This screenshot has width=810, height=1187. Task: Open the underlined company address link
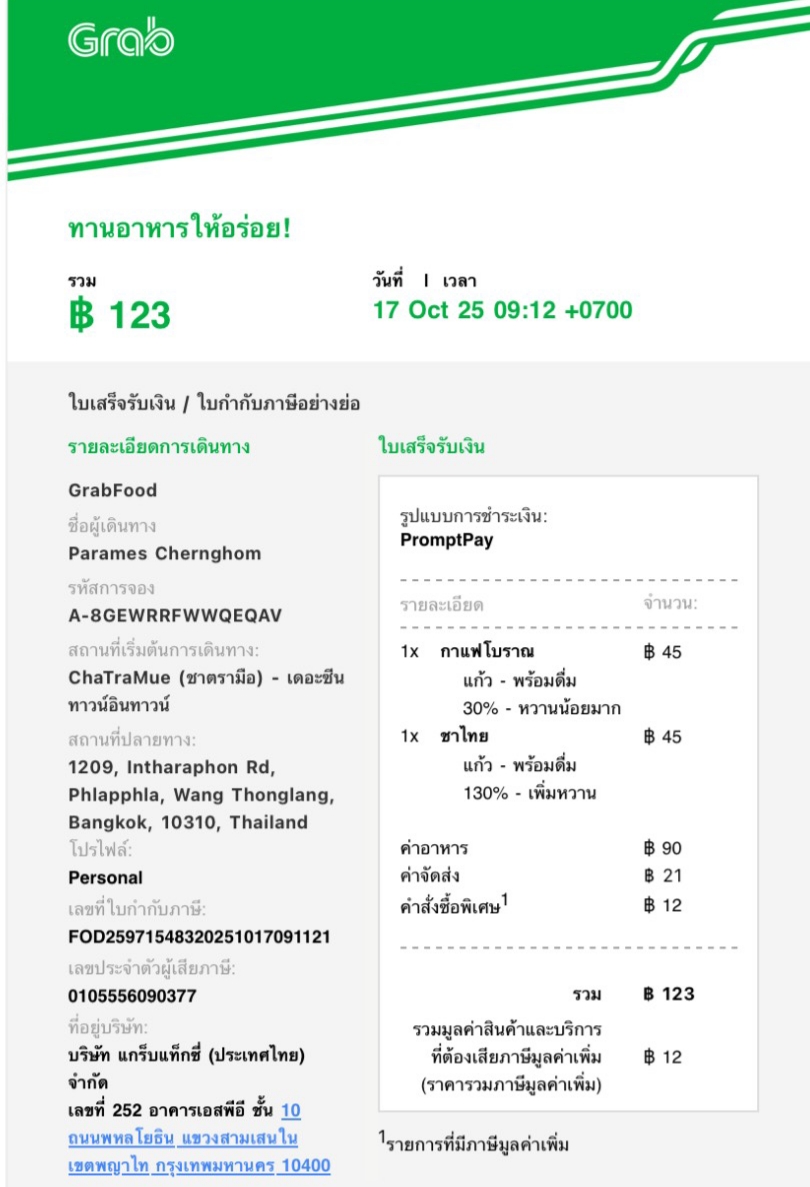click(185, 1138)
